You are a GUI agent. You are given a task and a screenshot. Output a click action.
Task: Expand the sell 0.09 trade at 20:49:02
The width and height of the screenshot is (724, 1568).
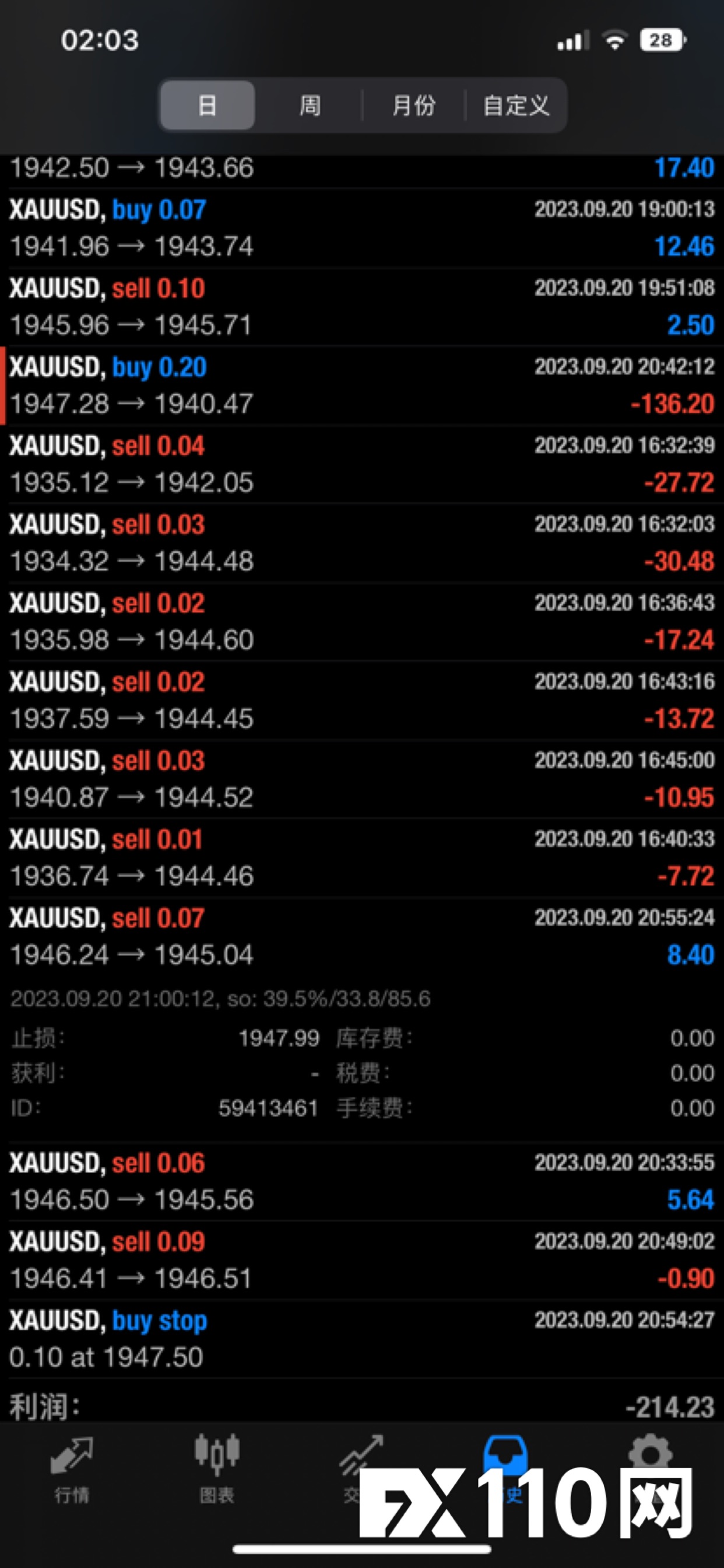point(362,1260)
